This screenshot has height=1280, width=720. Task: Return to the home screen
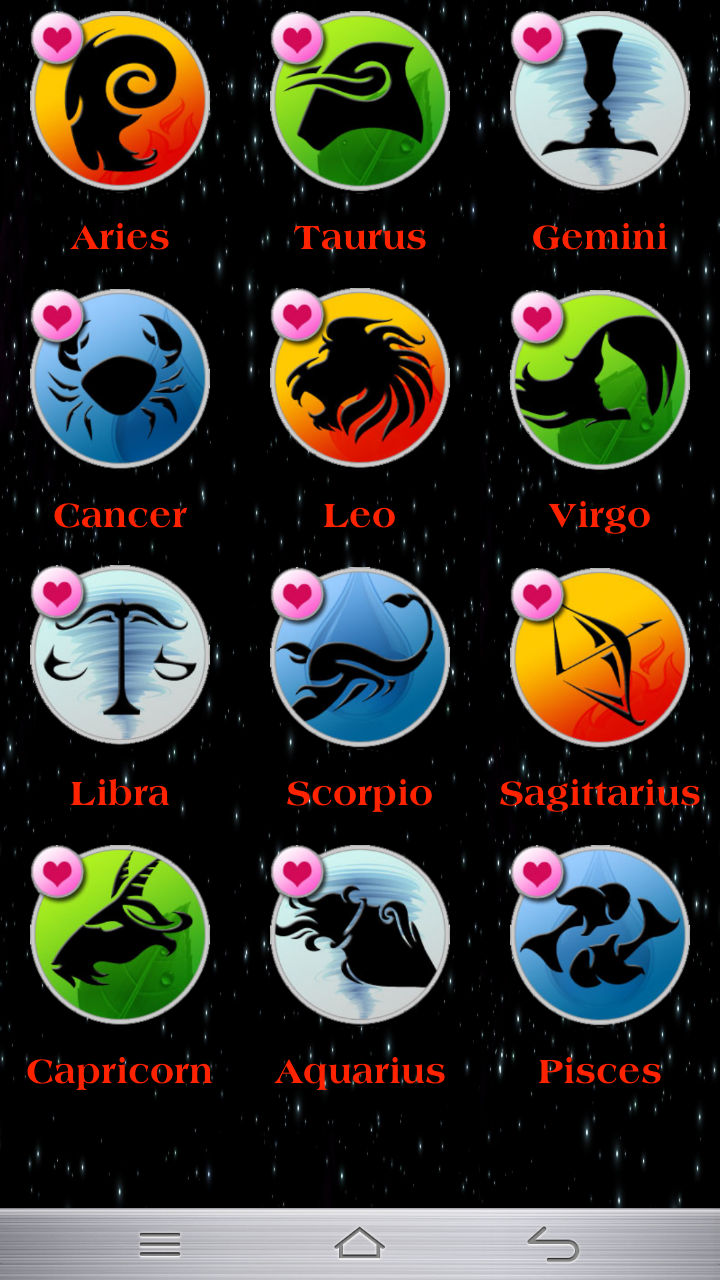[360, 1243]
